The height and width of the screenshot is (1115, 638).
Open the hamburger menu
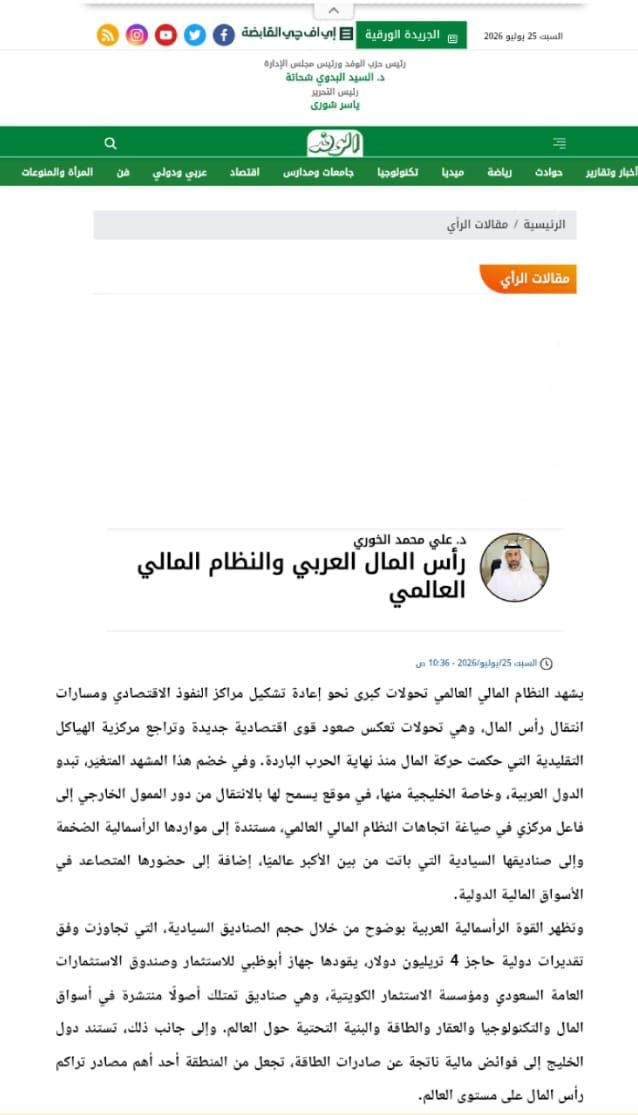[560, 143]
